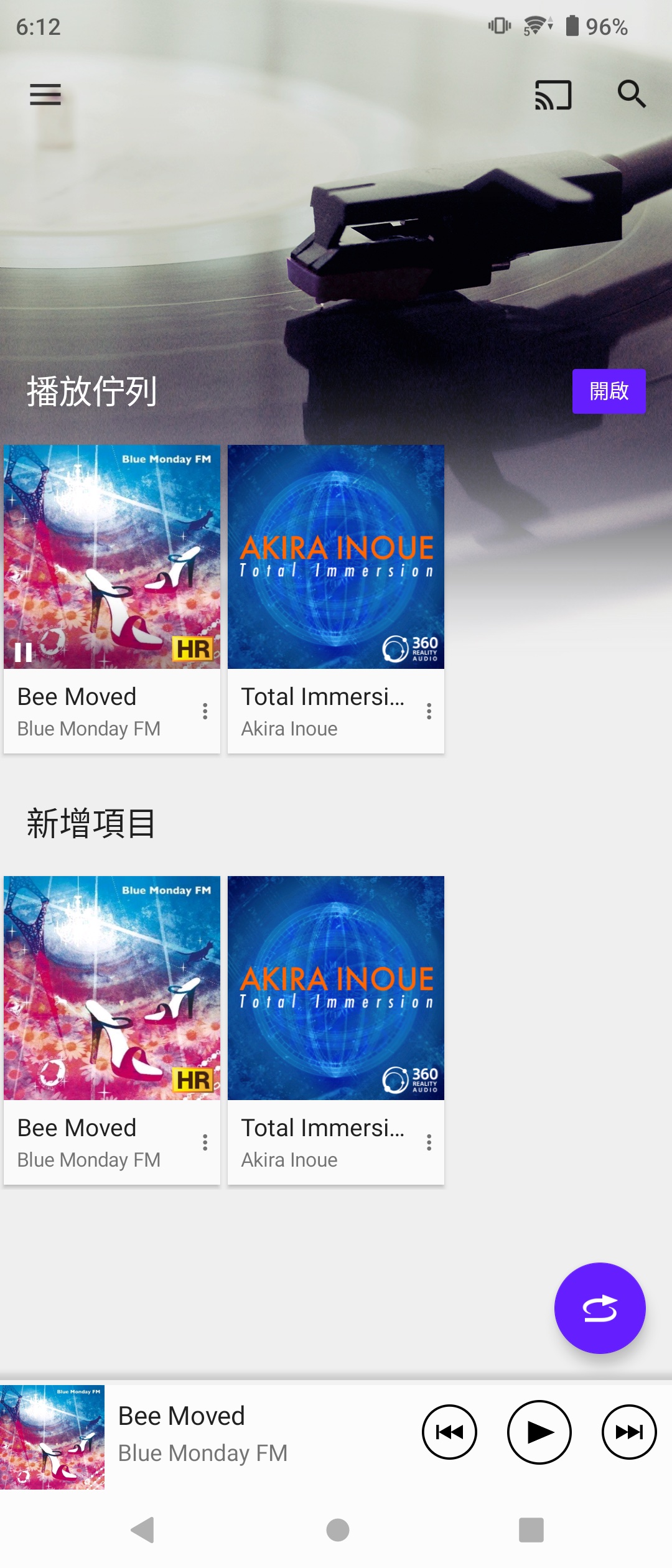The image size is (672, 1568).
Task: Go to the home screen
Action: [337, 1530]
